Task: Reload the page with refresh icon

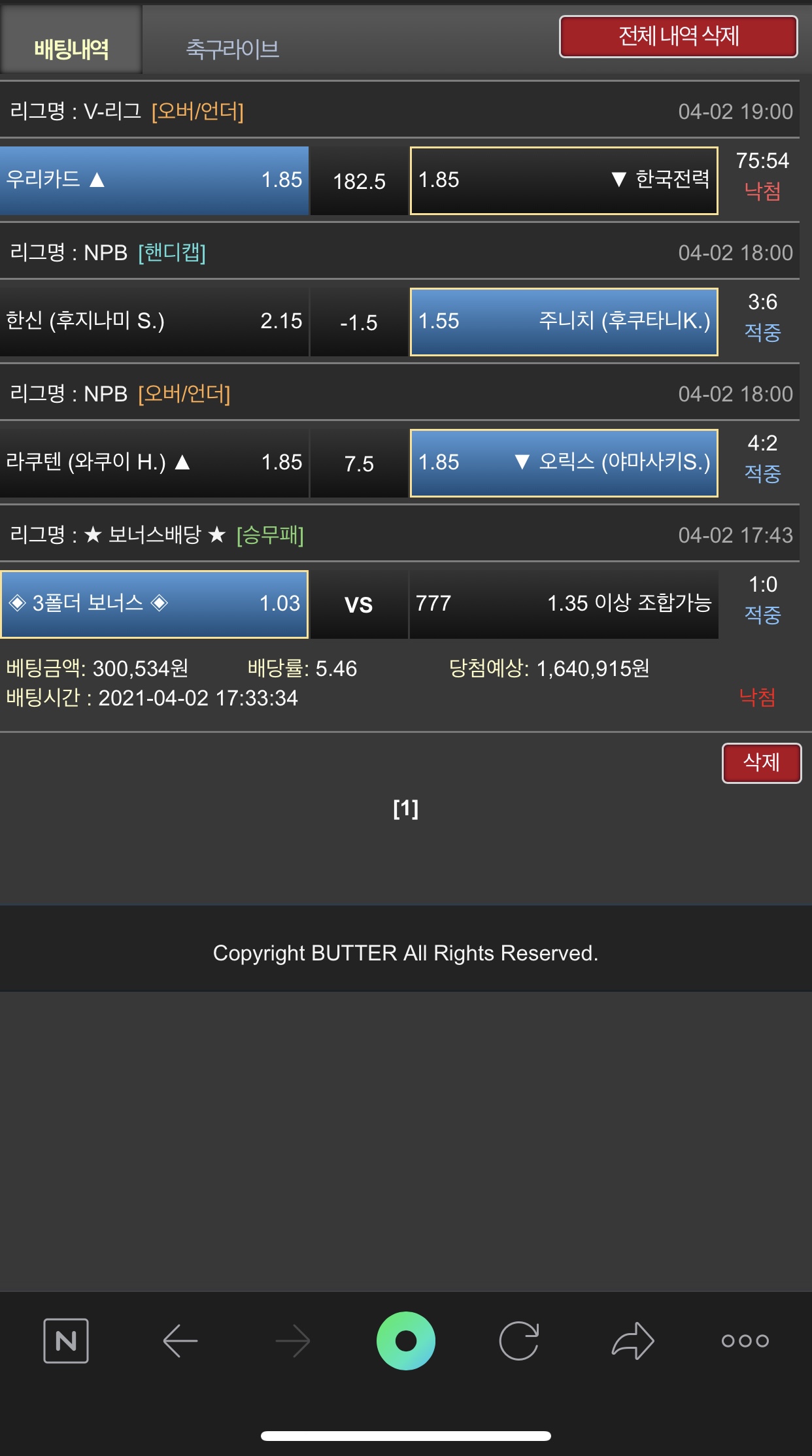Action: click(519, 1340)
